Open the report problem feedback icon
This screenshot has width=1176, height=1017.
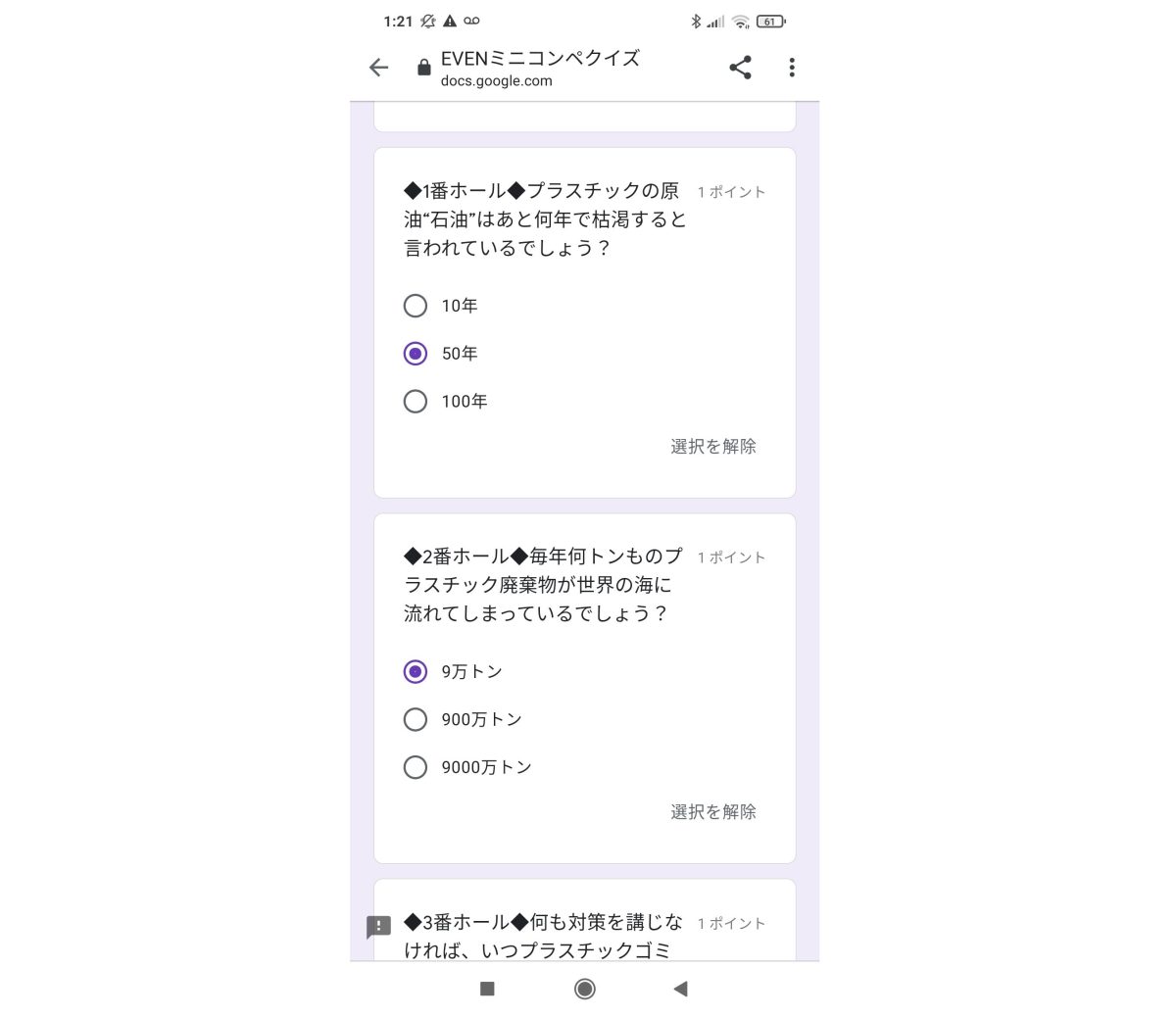(378, 927)
